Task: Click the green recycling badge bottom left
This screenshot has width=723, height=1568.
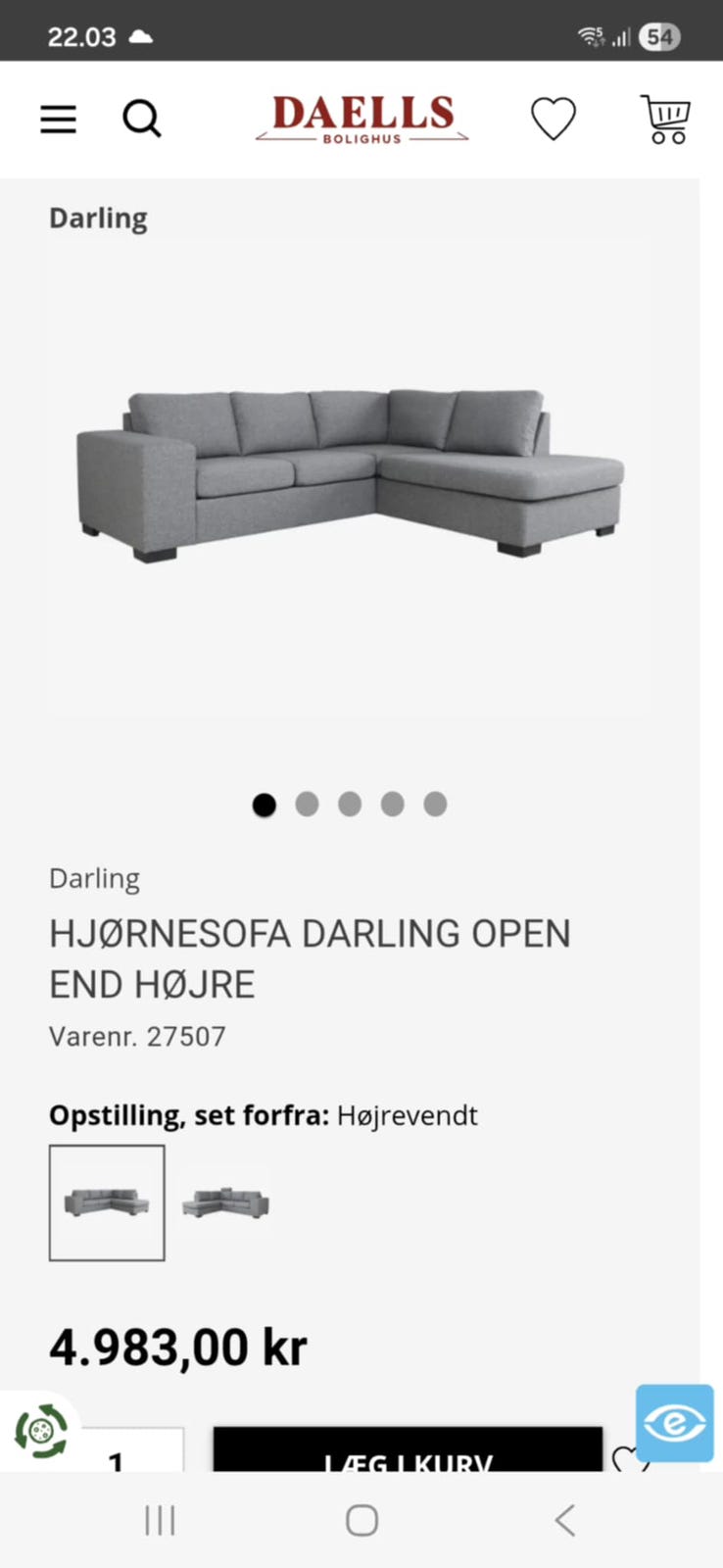Action: (39, 1431)
